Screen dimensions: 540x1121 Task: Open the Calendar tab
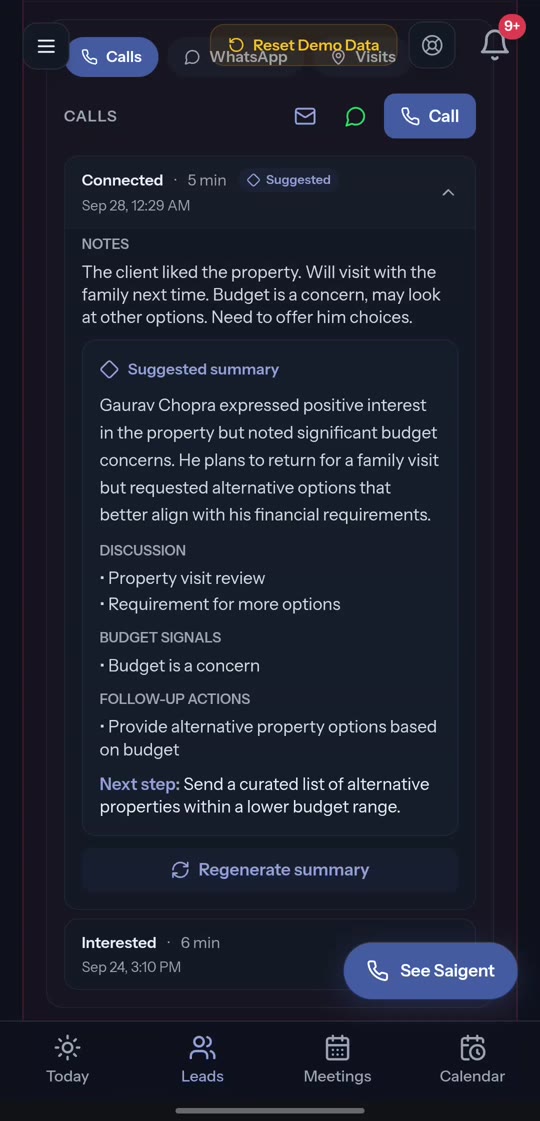[472, 1059]
